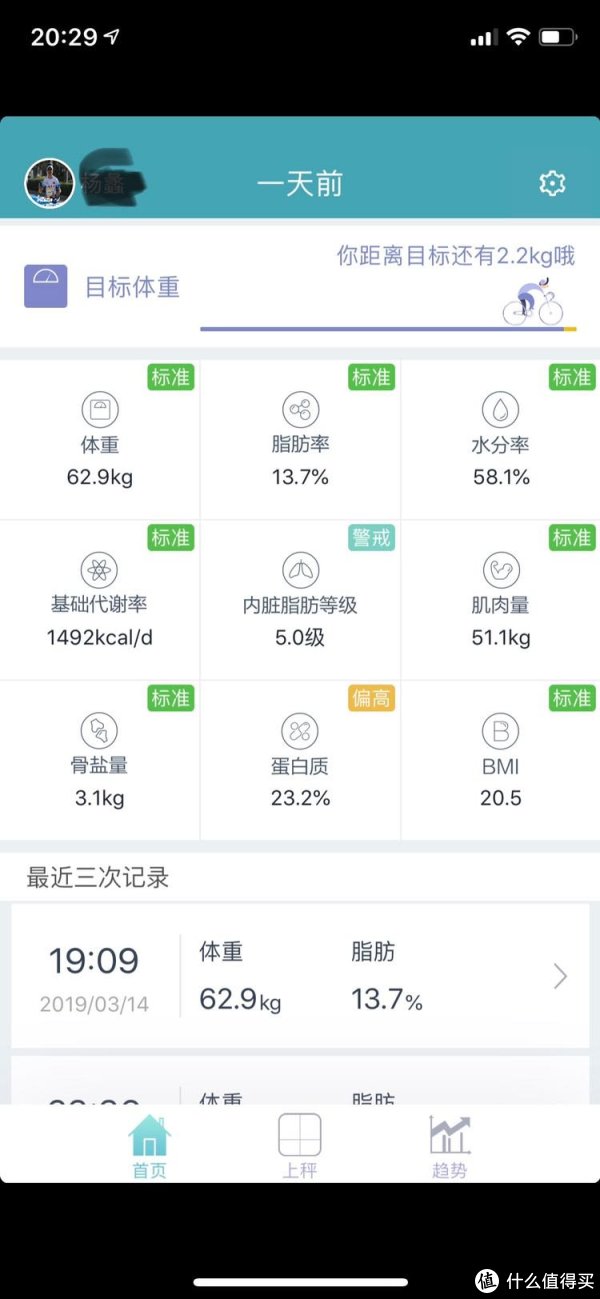Check the 骨盐量 3.1kg tile
This screenshot has height=1299, width=600.
coord(100,760)
